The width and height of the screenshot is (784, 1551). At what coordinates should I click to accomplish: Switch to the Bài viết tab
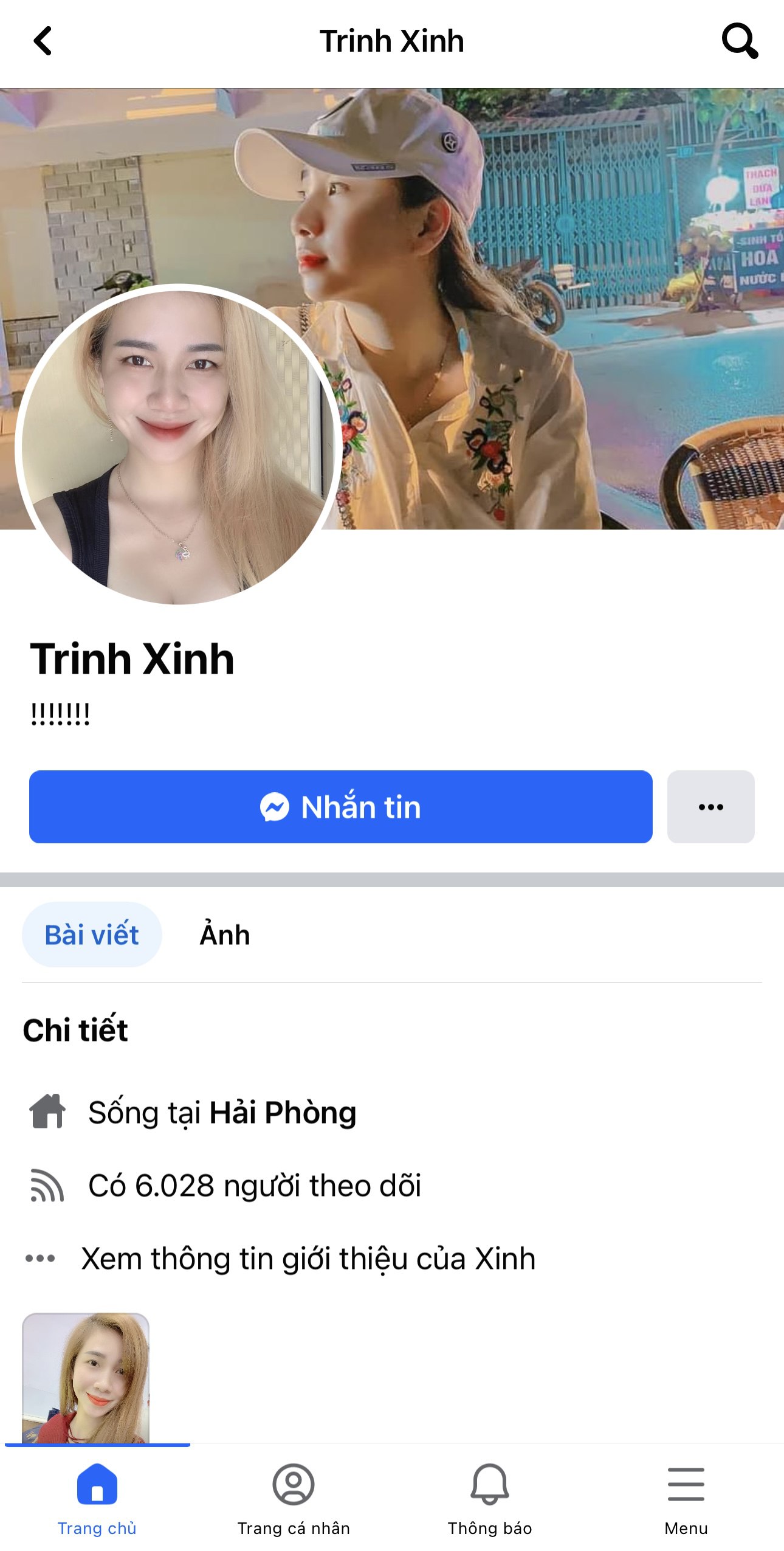[92, 934]
